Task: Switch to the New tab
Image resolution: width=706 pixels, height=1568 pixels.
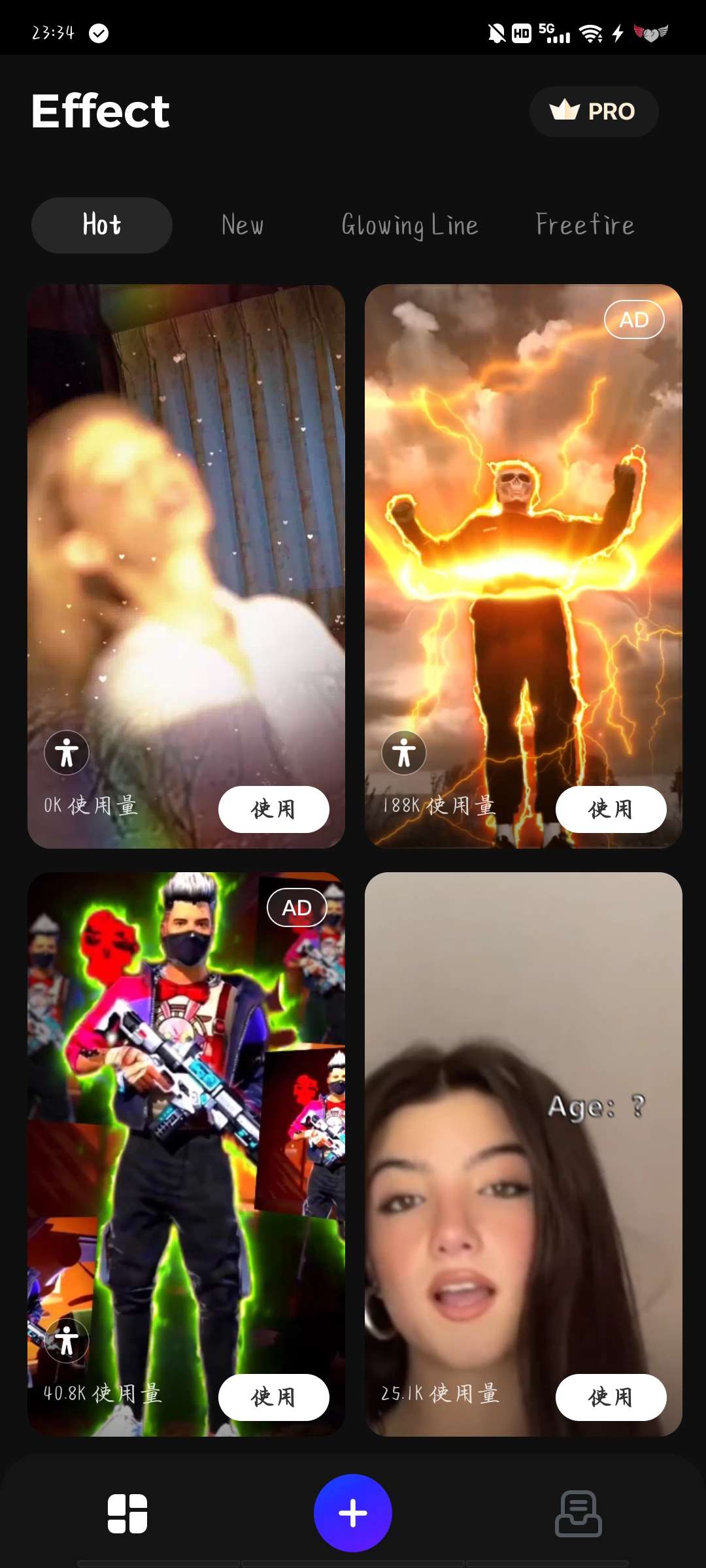Action: (243, 225)
